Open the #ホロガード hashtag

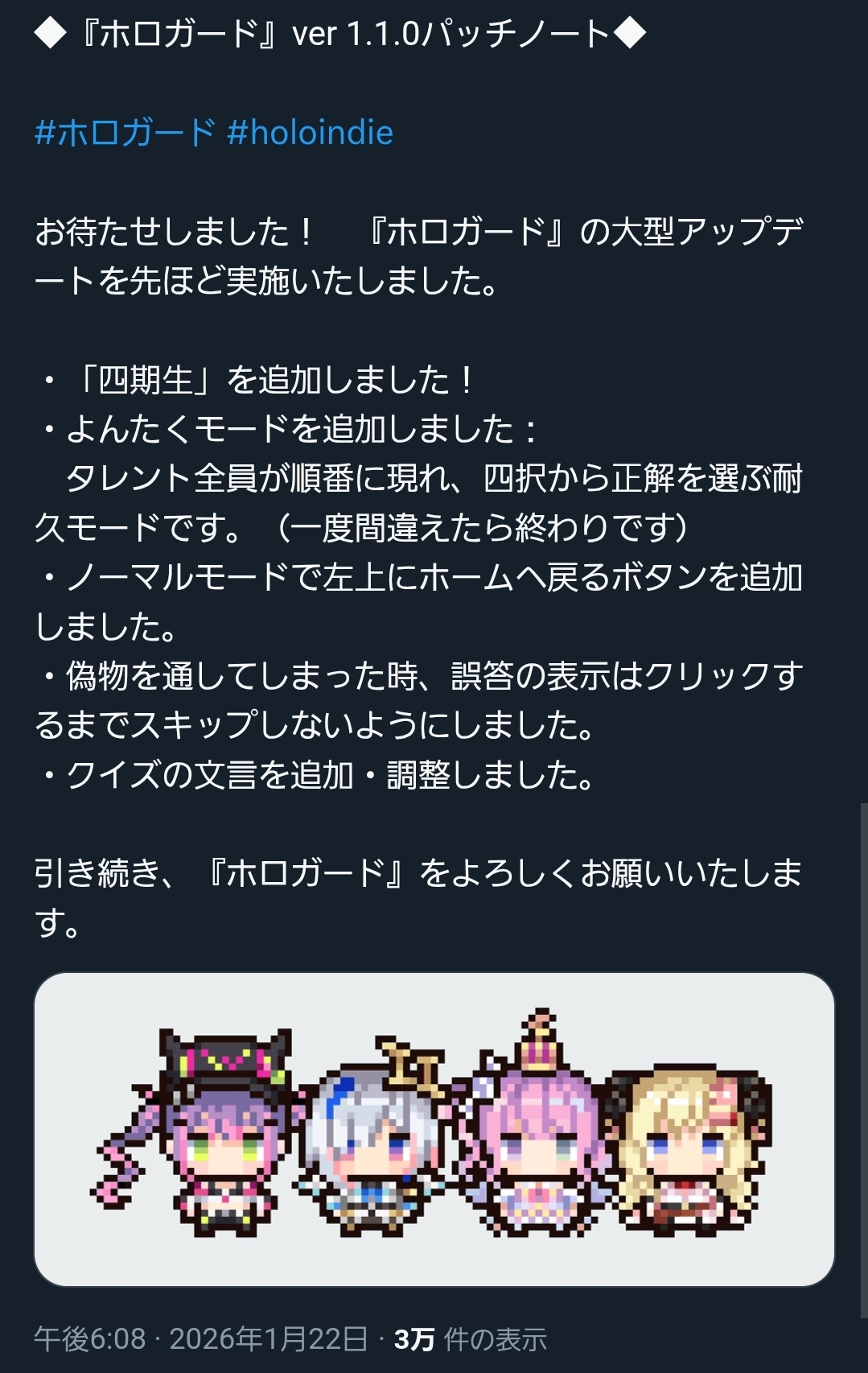pos(125,133)
